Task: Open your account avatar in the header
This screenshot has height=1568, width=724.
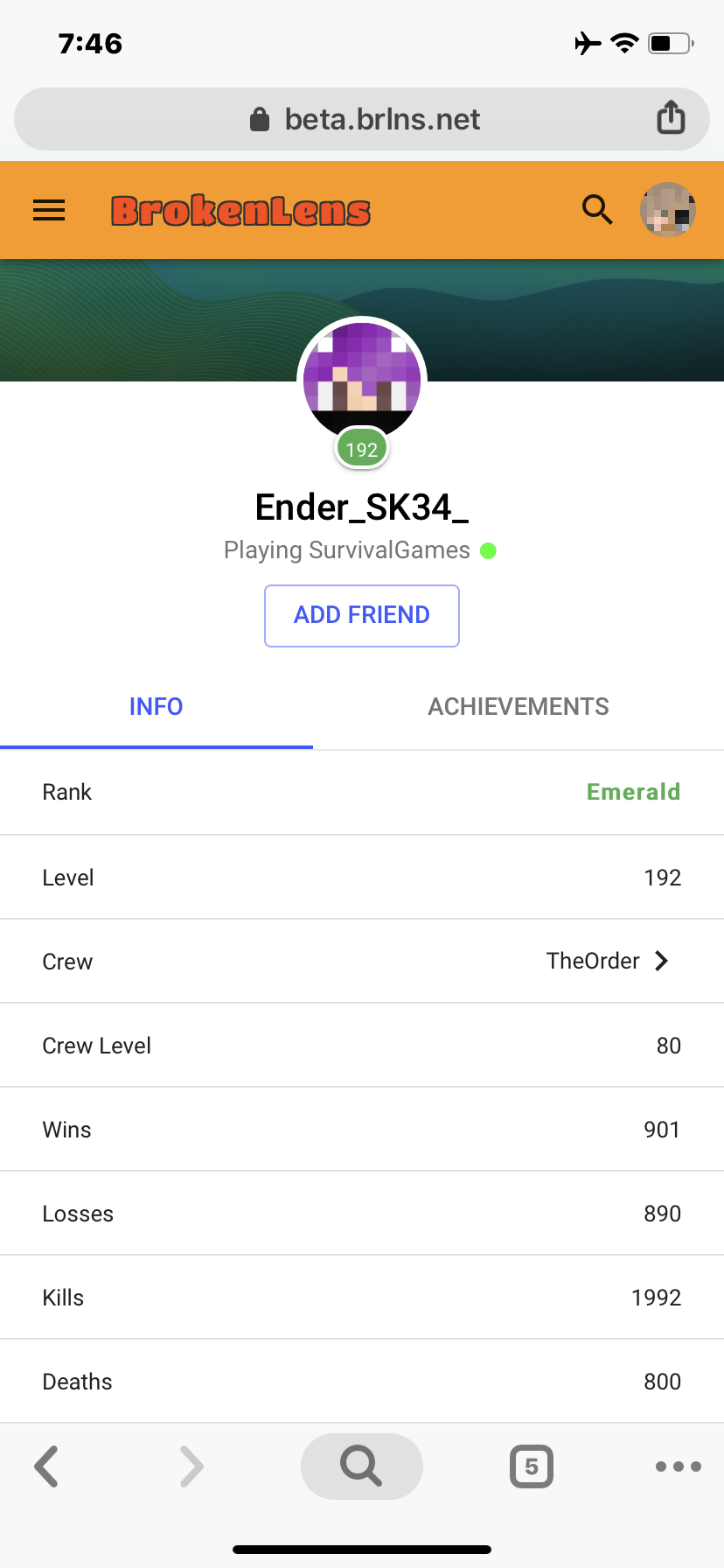Action: pyautogui.click(x=668, y=210)
